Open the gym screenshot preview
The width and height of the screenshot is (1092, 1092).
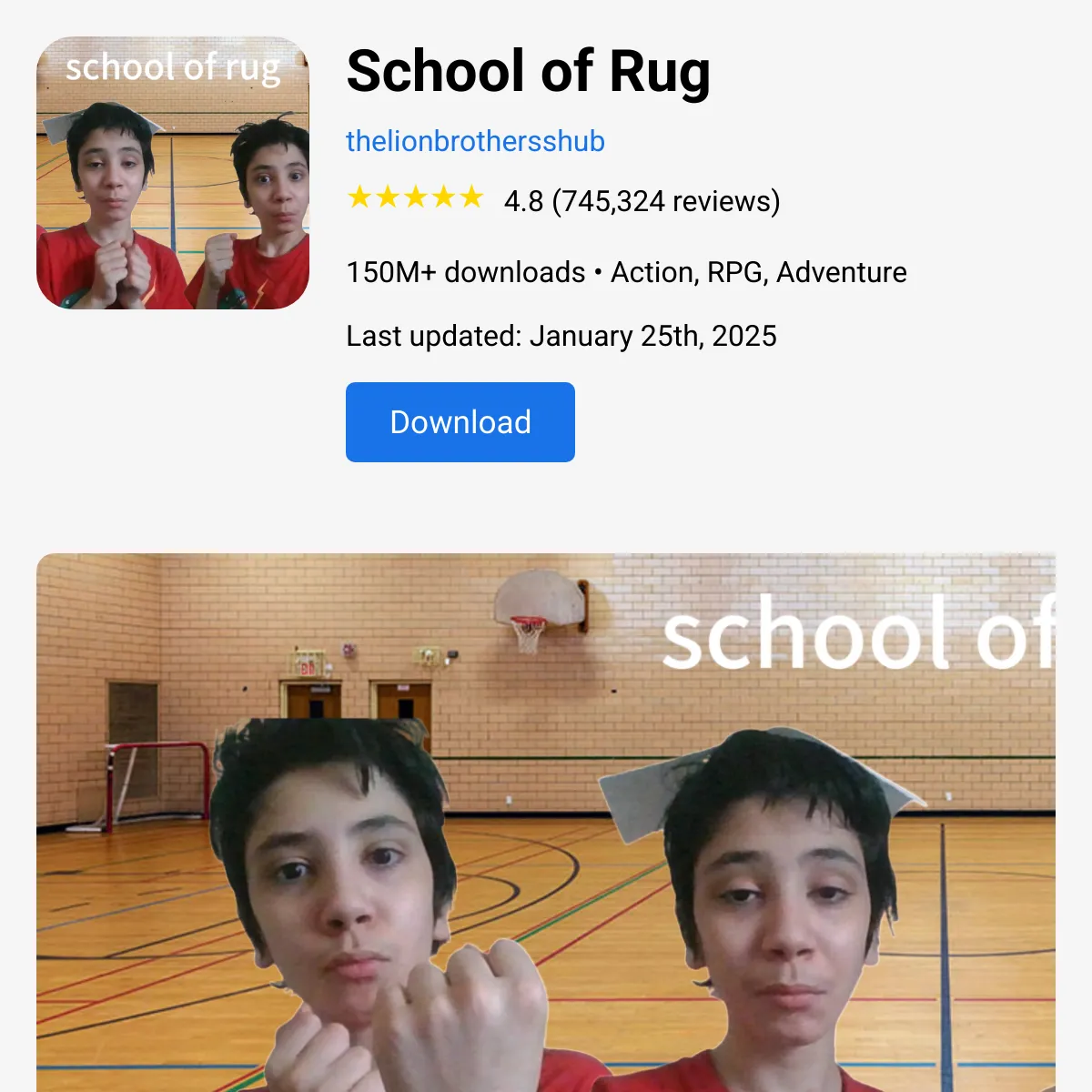[546, 823]
